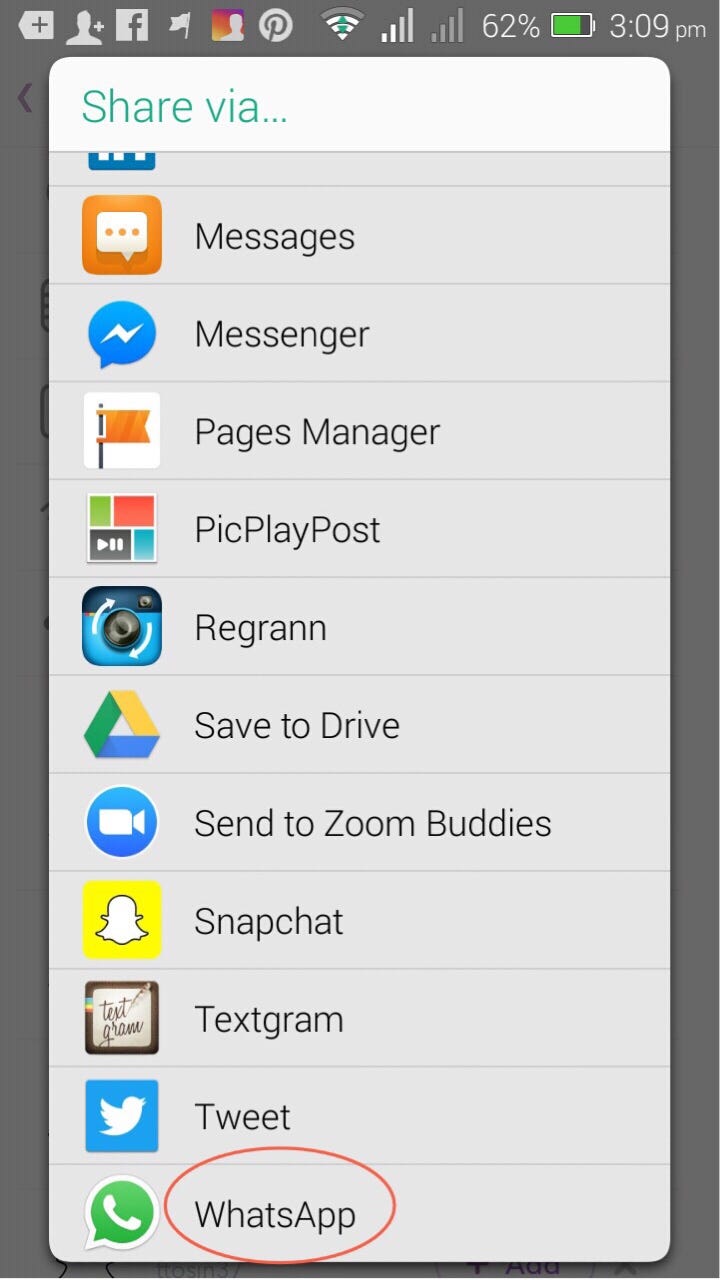
Task: Tap the Messenger lightning bolt icon
Action: click(121, 333)
